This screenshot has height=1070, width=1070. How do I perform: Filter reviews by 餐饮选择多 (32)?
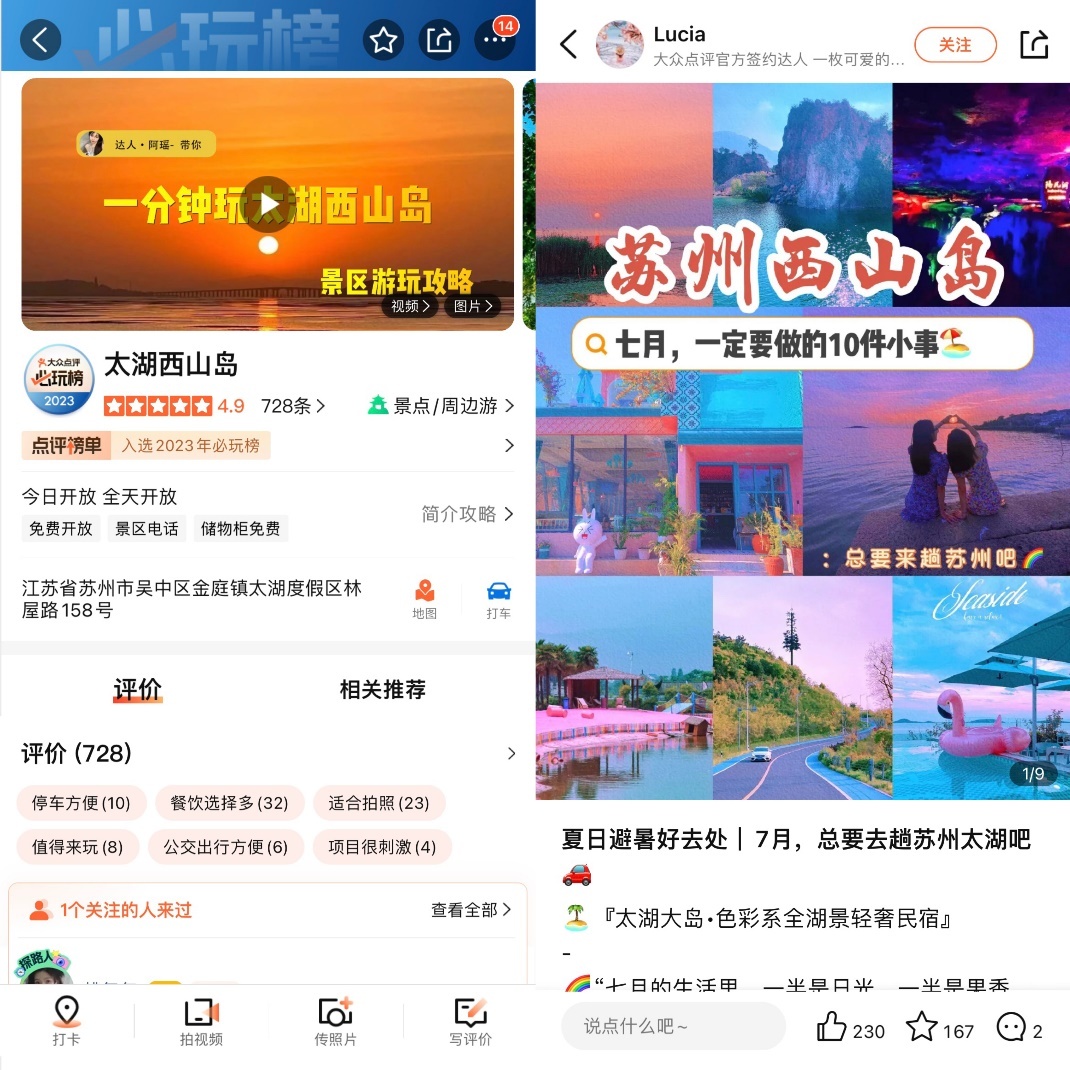click(229, 803)
